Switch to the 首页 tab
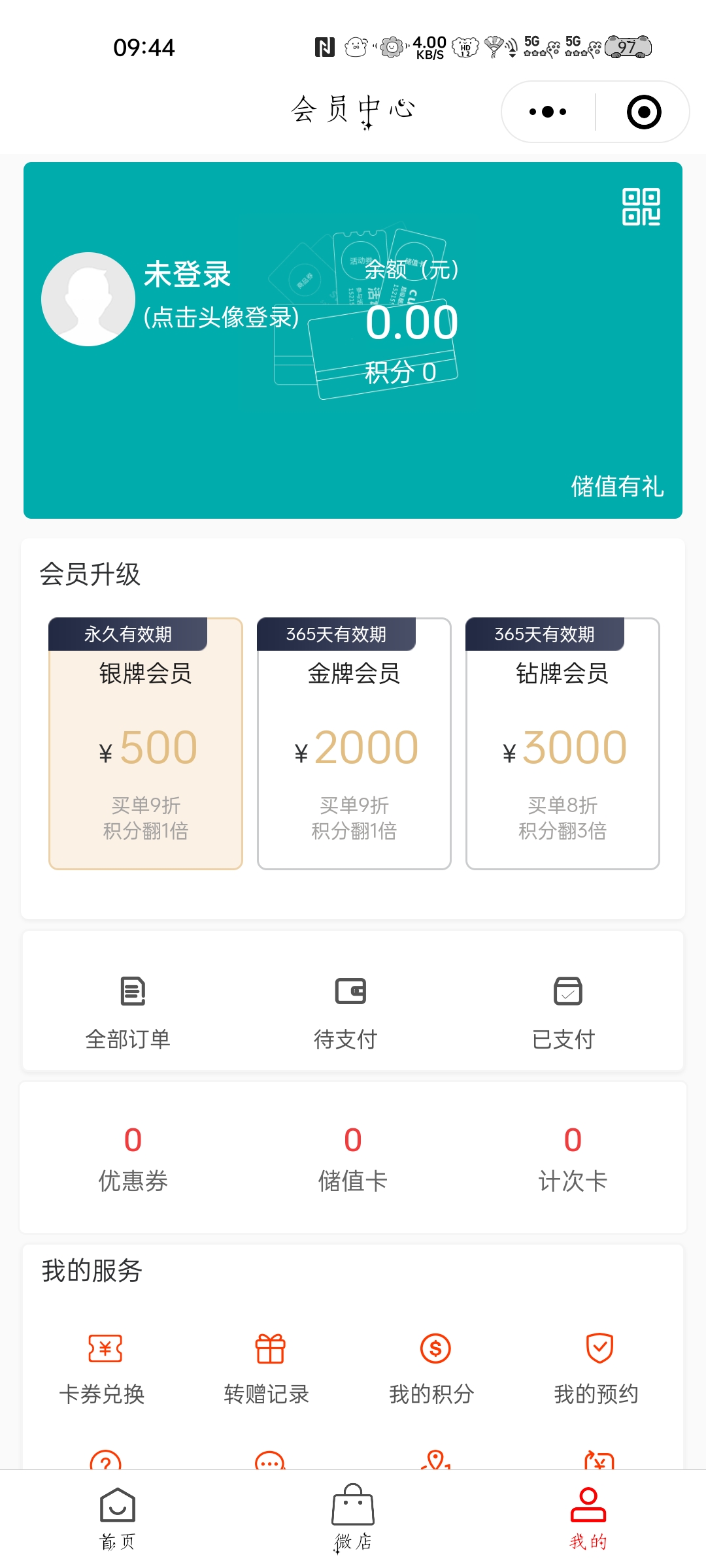The width and height of the screenshot is (706, 1568). click(118, 1518)
